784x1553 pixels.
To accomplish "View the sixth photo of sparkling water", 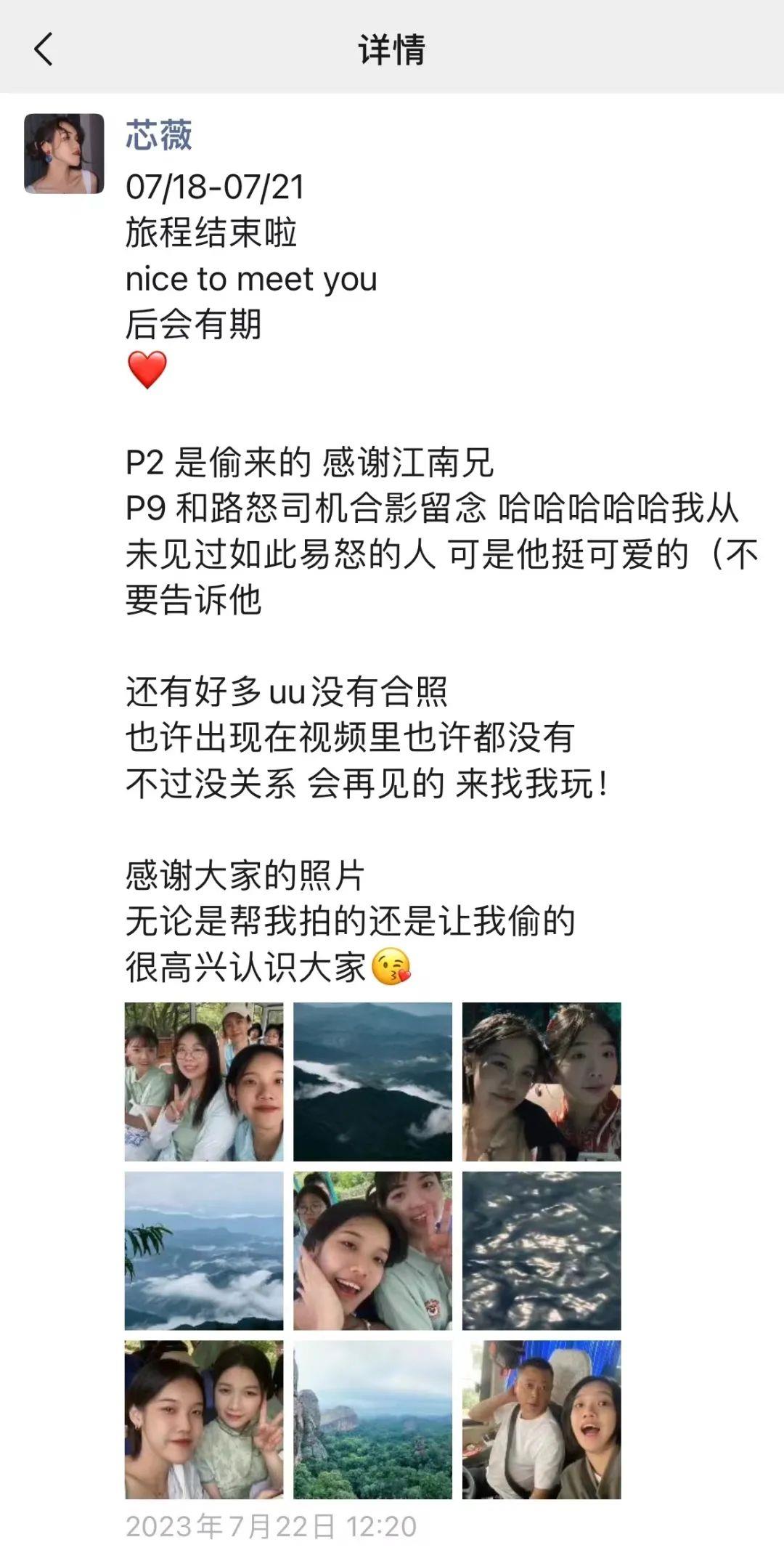I will click(542, 1250).
